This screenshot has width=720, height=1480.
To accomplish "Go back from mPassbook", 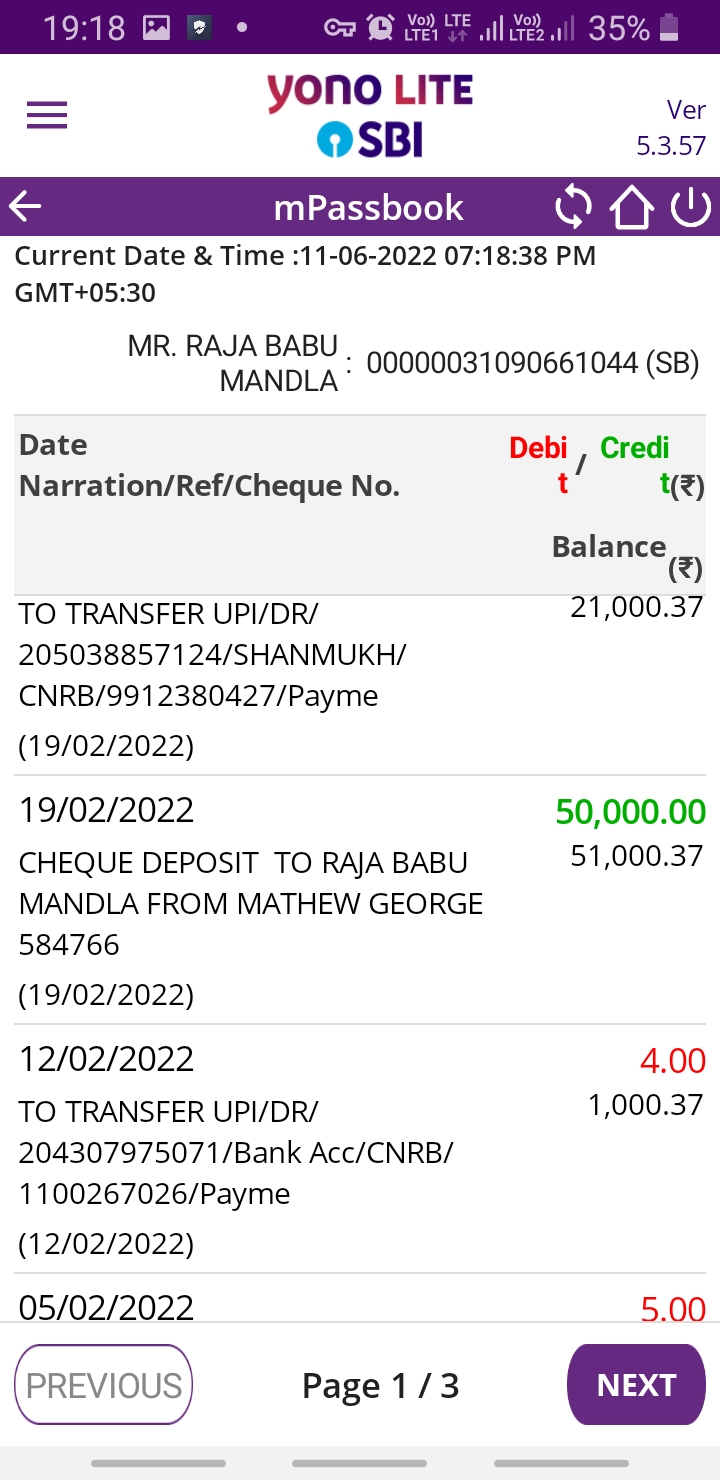I will [x=25, y=207].
